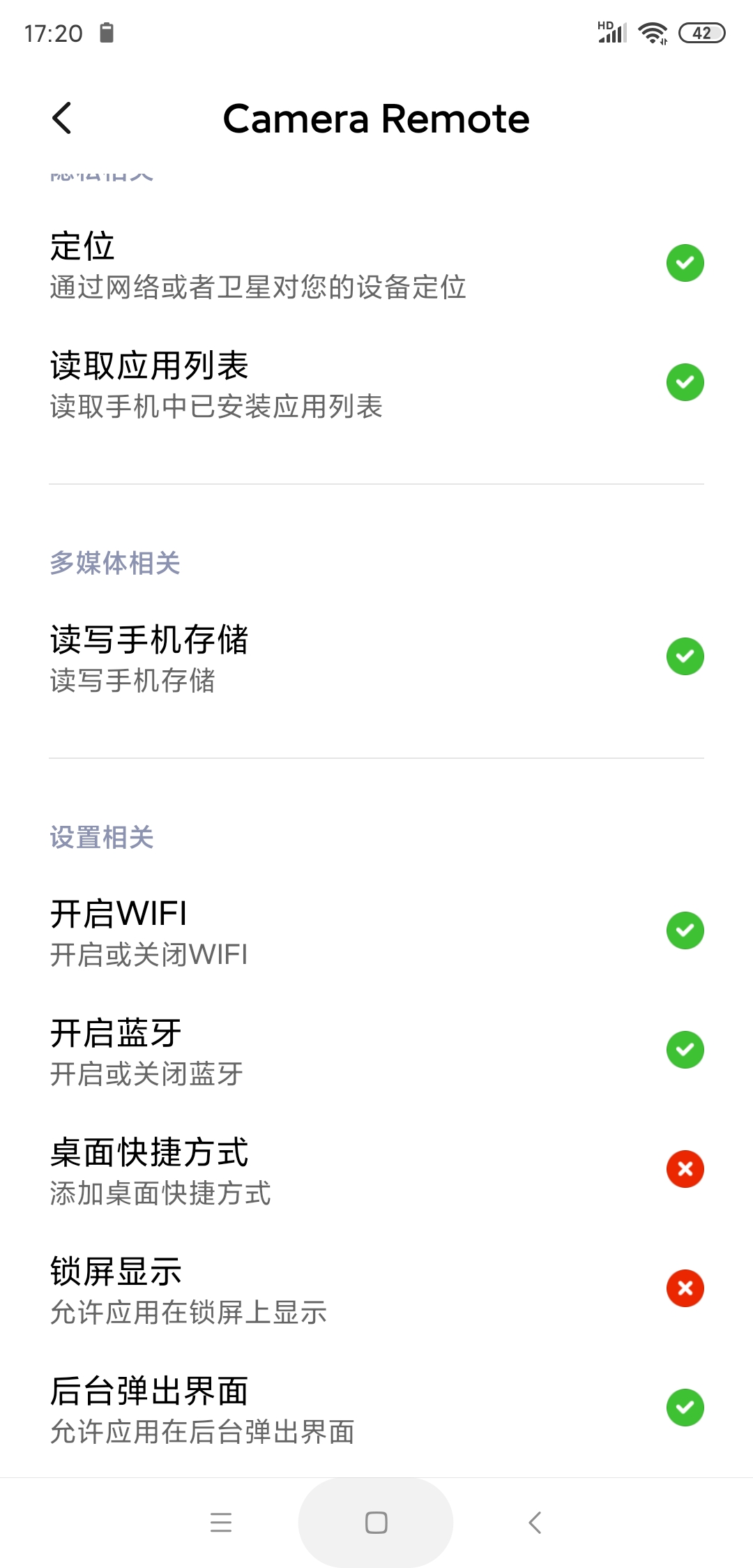Toggle the 读取应用列表 permission off

684,382
